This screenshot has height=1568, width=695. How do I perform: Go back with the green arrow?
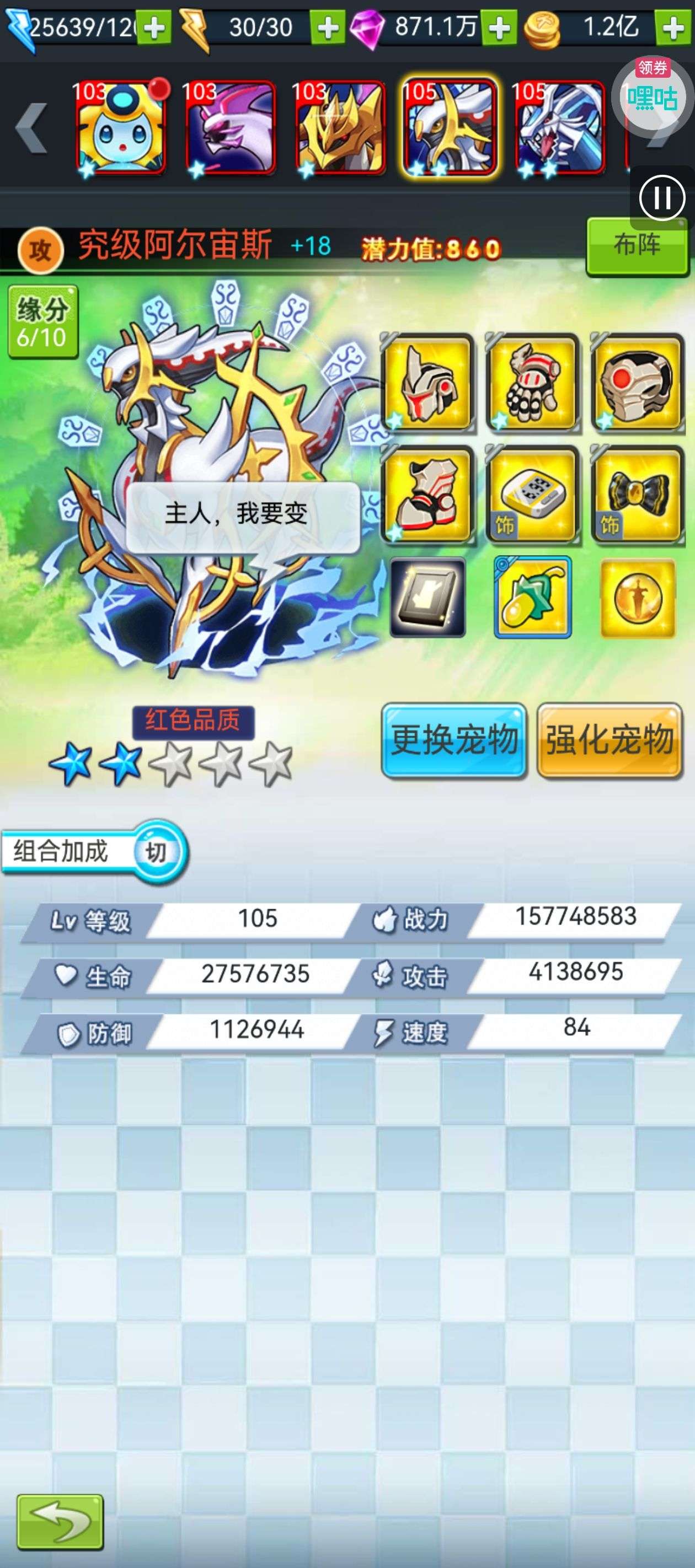60,1521
